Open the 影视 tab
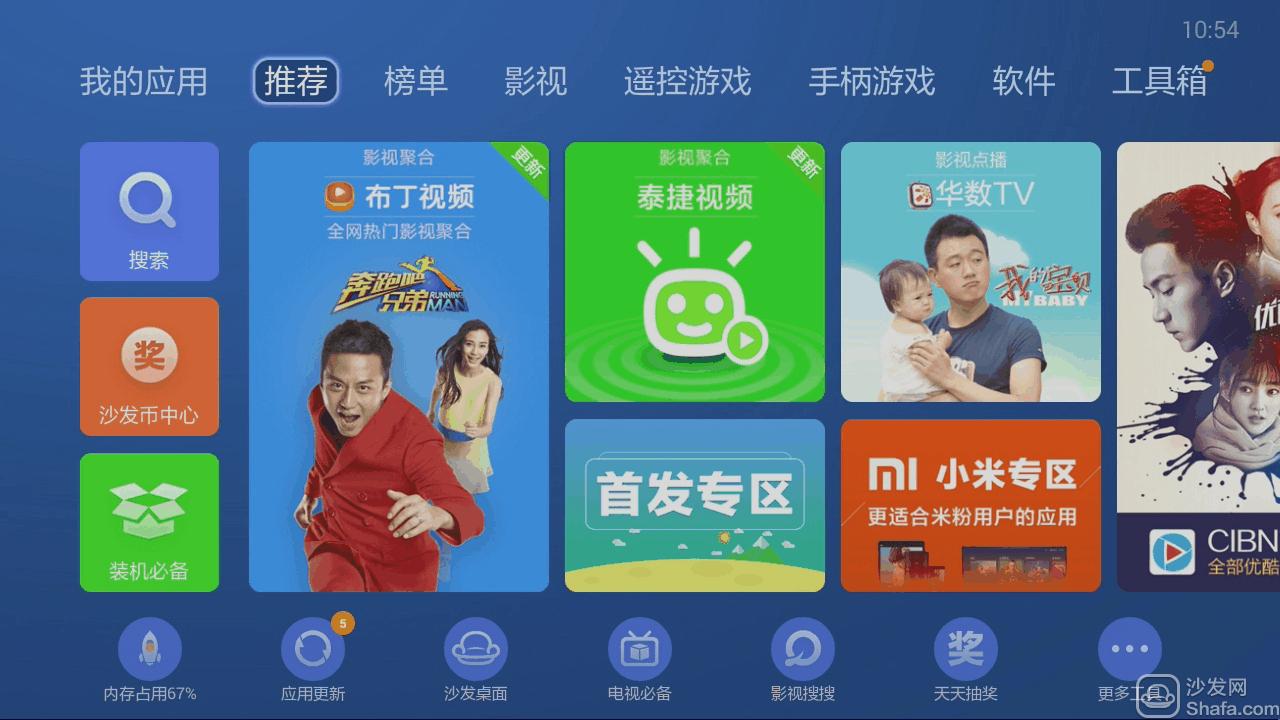 point(535,81)
